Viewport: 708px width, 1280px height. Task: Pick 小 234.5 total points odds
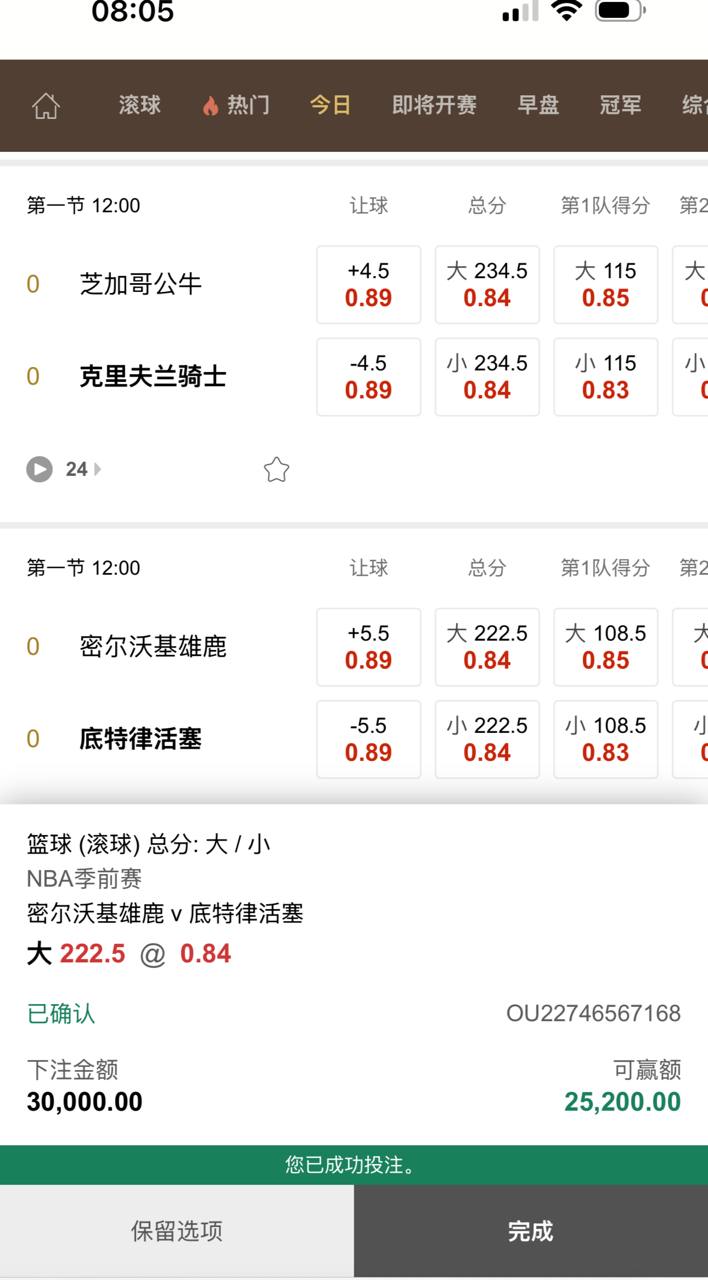[x=487, y=377]
